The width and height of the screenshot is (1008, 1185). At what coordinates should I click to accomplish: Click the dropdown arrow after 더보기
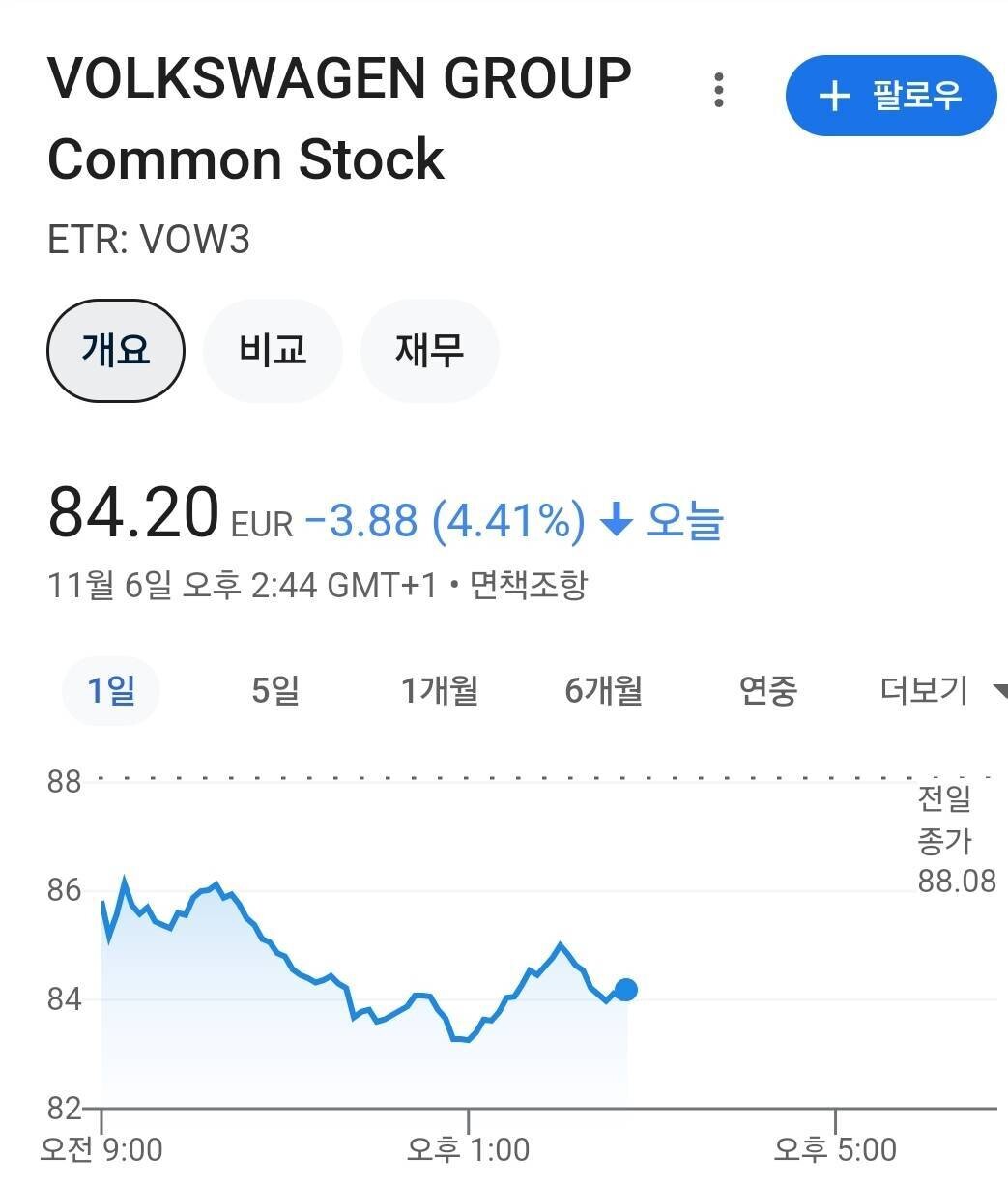tap(1000, 690)
